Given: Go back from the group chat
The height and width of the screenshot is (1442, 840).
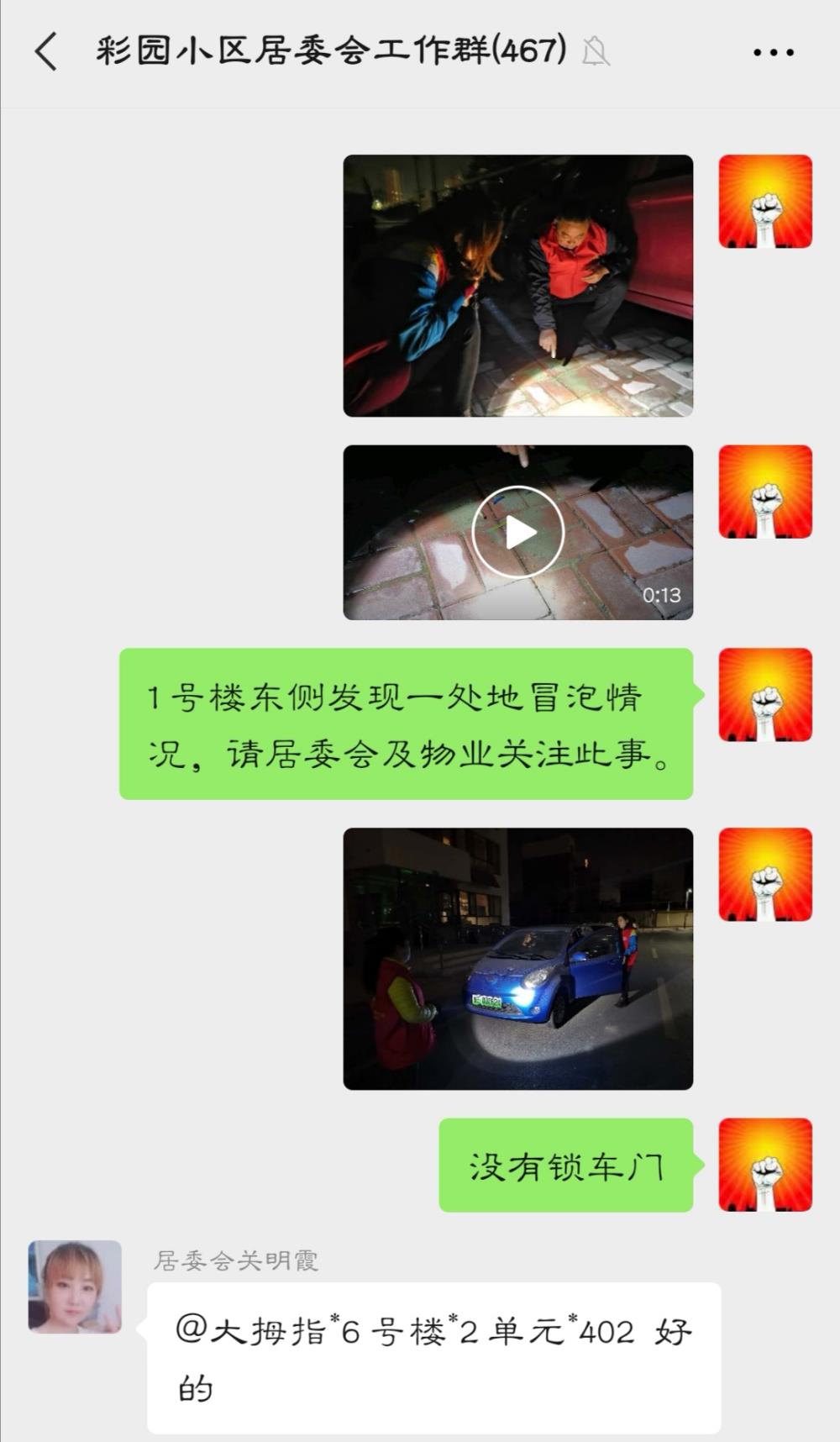Looking at the screenshot, I should pos(46,51).
